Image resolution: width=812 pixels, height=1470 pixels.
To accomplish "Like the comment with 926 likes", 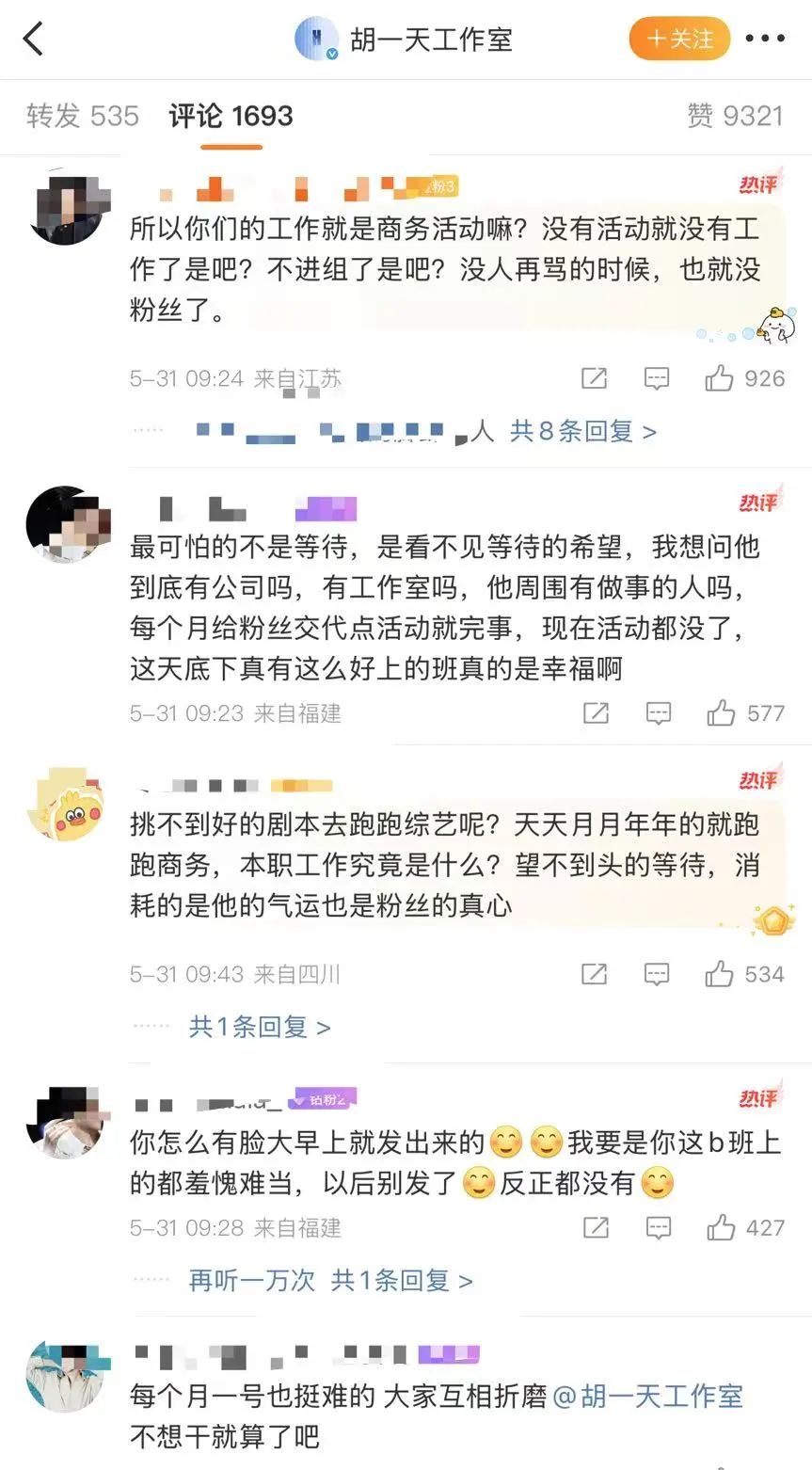I will [x=721, y=378].
